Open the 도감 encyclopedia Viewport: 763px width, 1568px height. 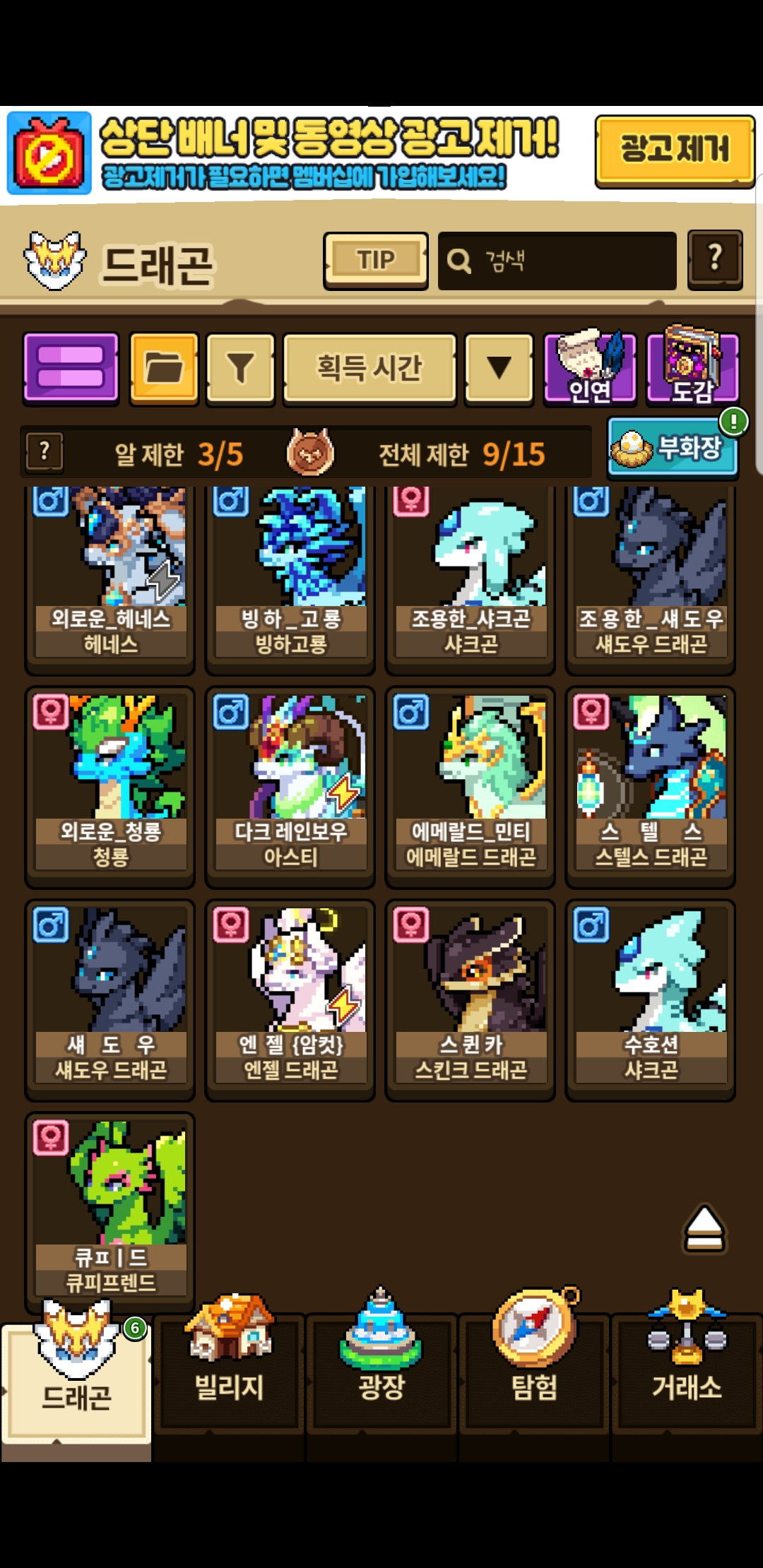(692, 367)
